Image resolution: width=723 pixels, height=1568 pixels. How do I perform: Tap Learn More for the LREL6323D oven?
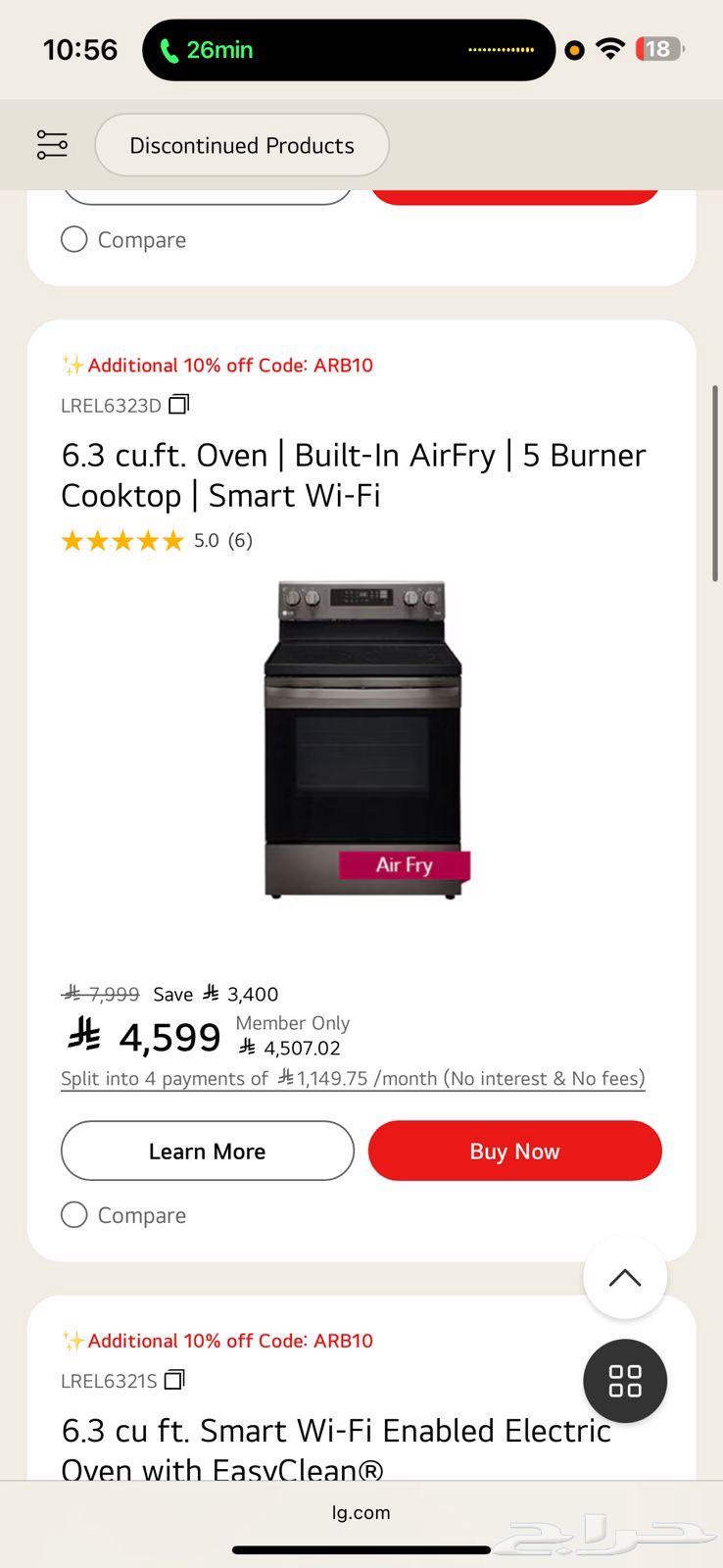[207, 1151]
